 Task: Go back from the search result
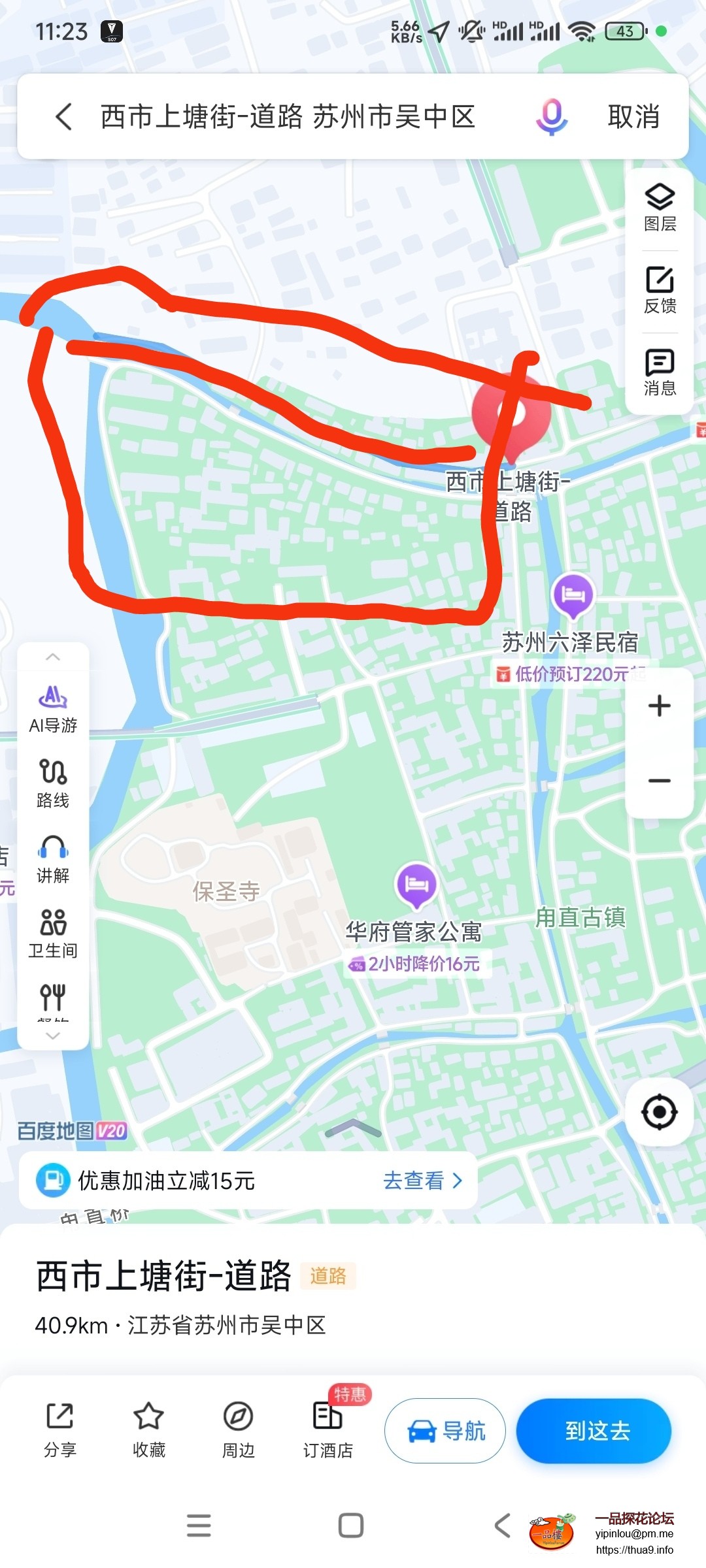tap(63, 117)
